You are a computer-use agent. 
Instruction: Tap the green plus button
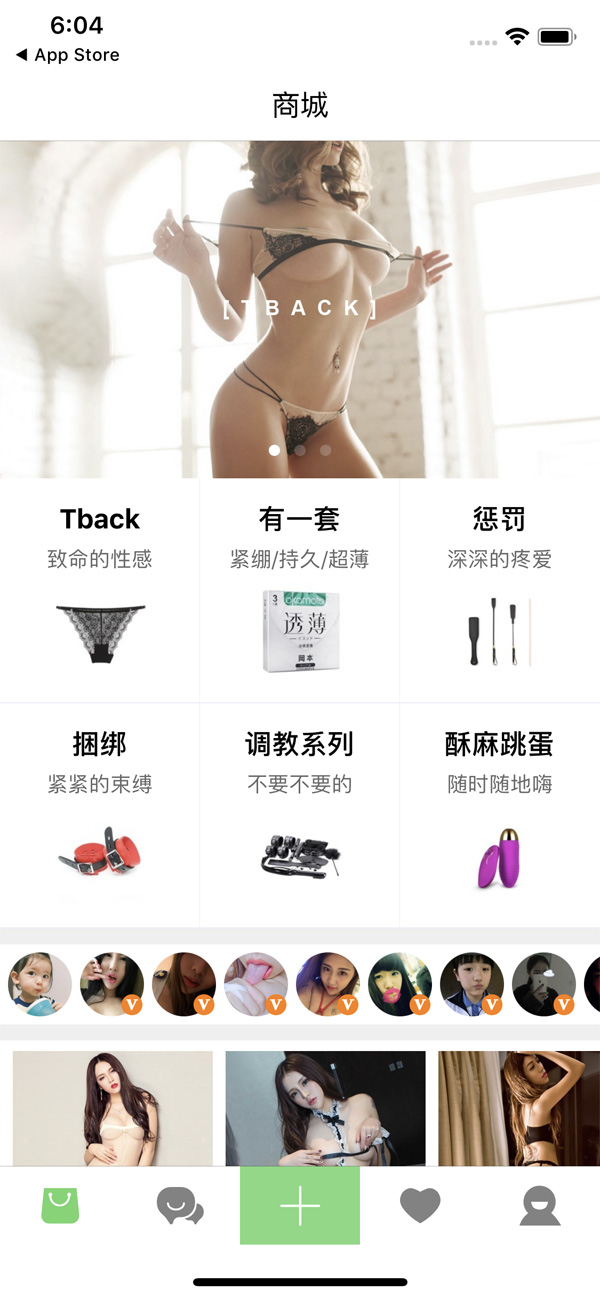pyautogui.click(x=300, y=1206)
